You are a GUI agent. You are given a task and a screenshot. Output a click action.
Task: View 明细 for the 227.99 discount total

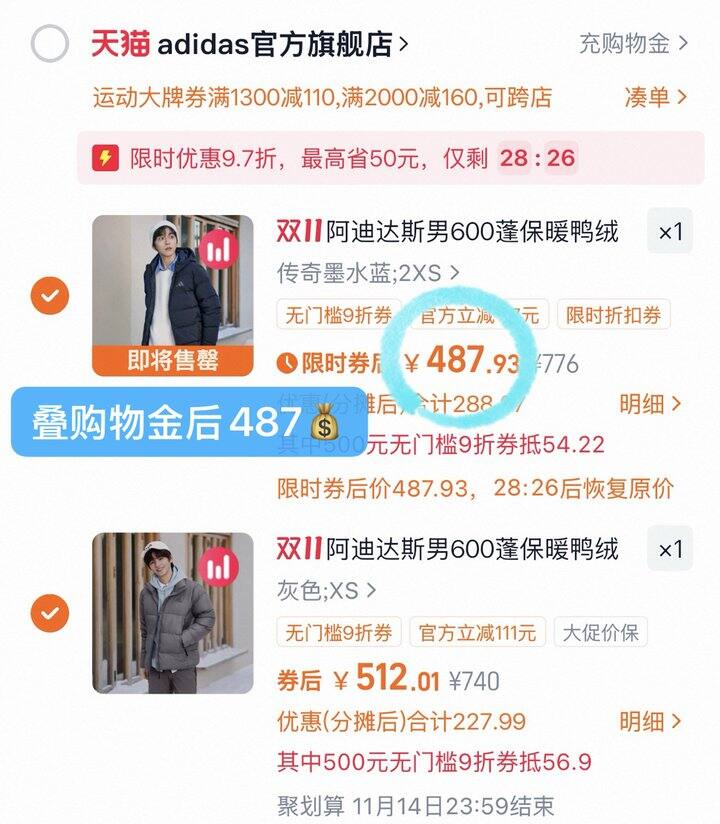coord(650,721)
